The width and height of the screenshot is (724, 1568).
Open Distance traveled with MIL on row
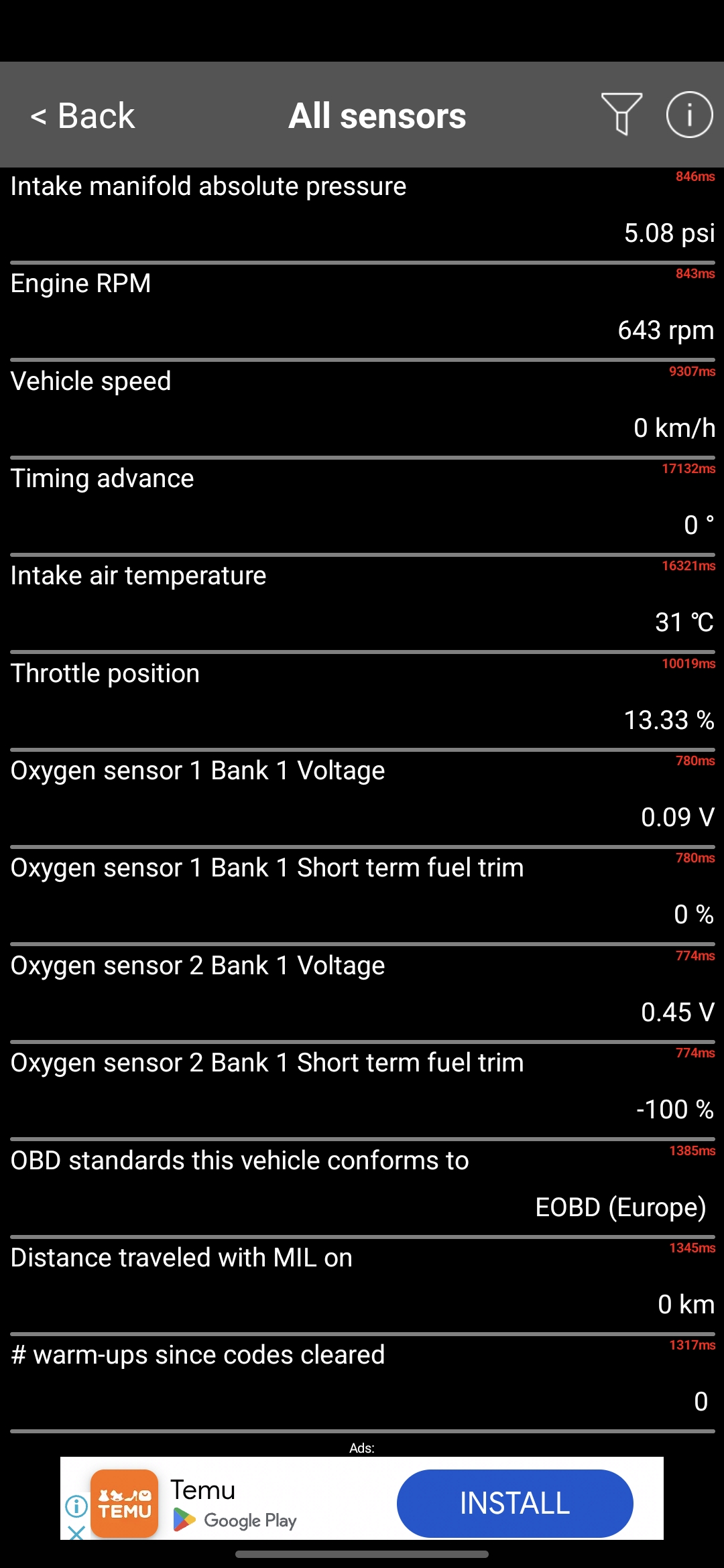coord(362,1282)
